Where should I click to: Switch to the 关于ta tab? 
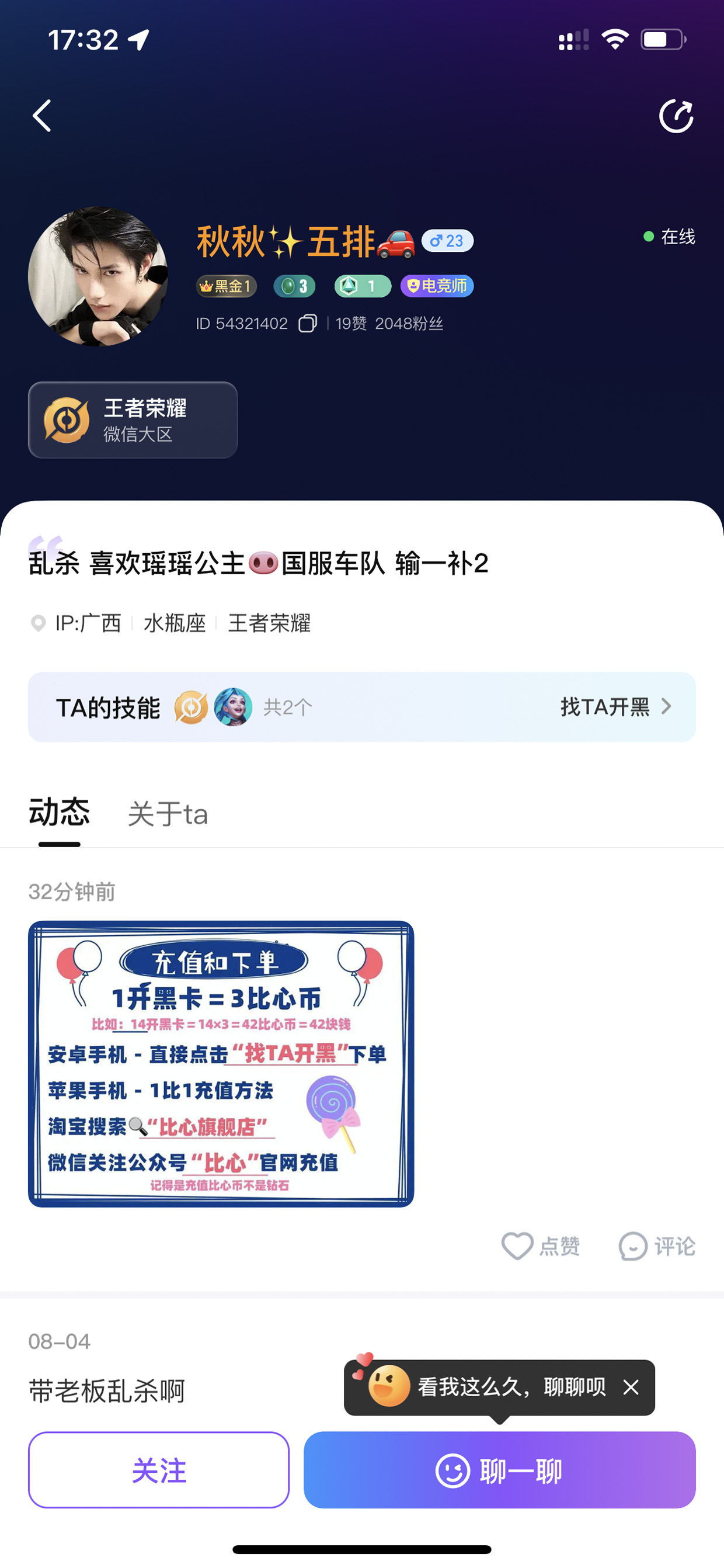point(168,814)
